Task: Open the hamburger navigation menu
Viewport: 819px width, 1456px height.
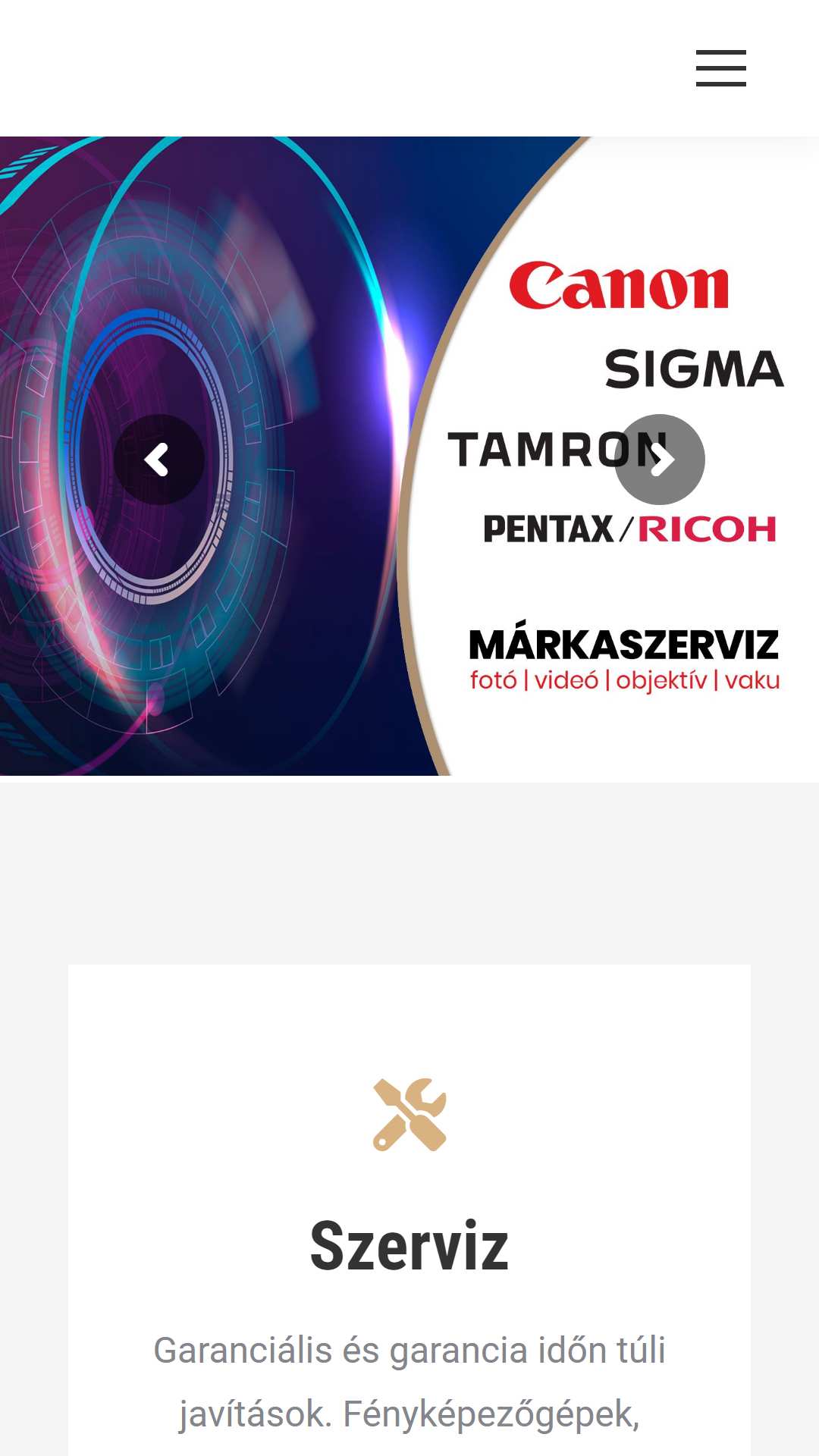Action: point(721,68)
